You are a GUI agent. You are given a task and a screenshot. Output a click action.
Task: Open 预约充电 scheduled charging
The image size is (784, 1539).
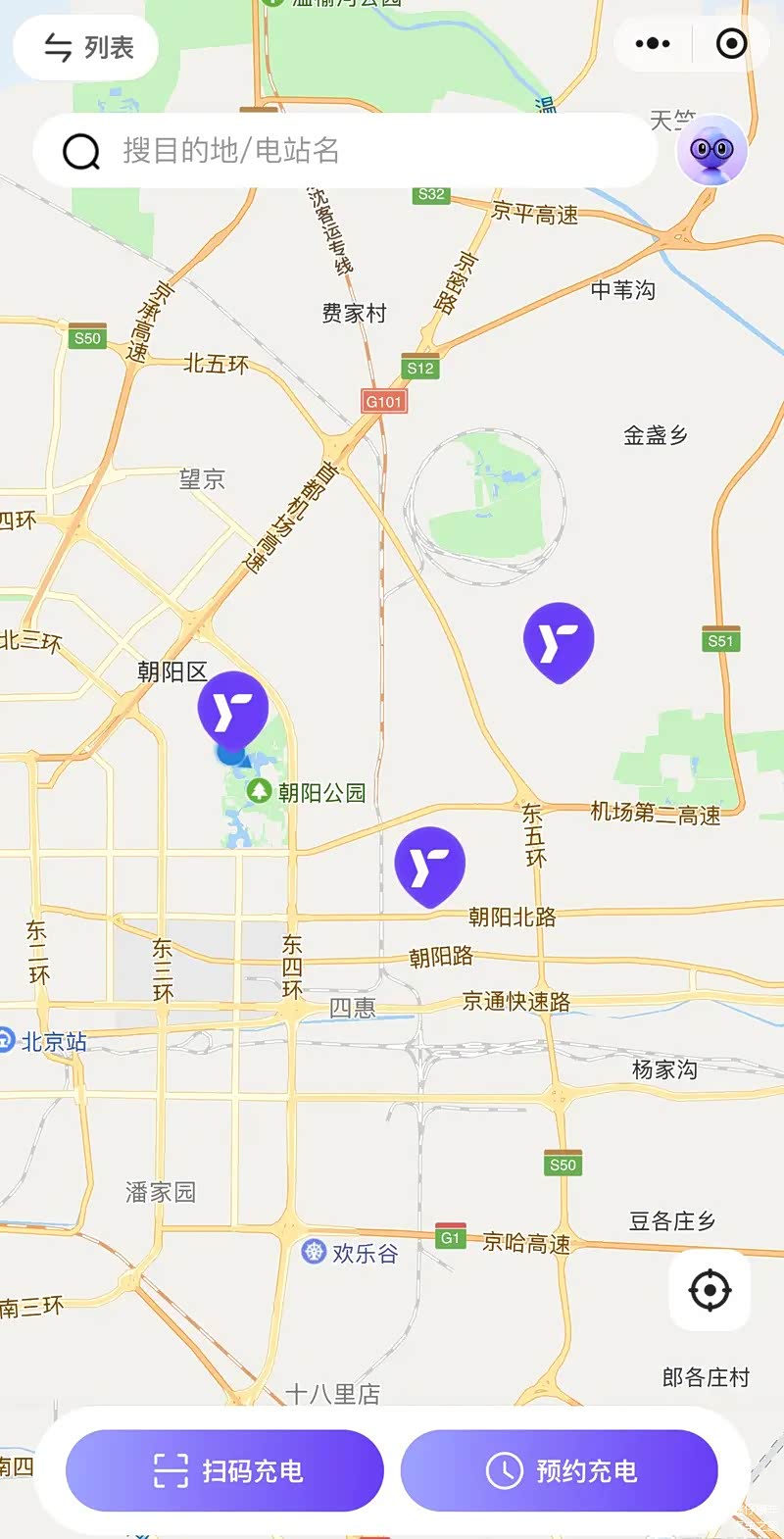coord(560,1470)
